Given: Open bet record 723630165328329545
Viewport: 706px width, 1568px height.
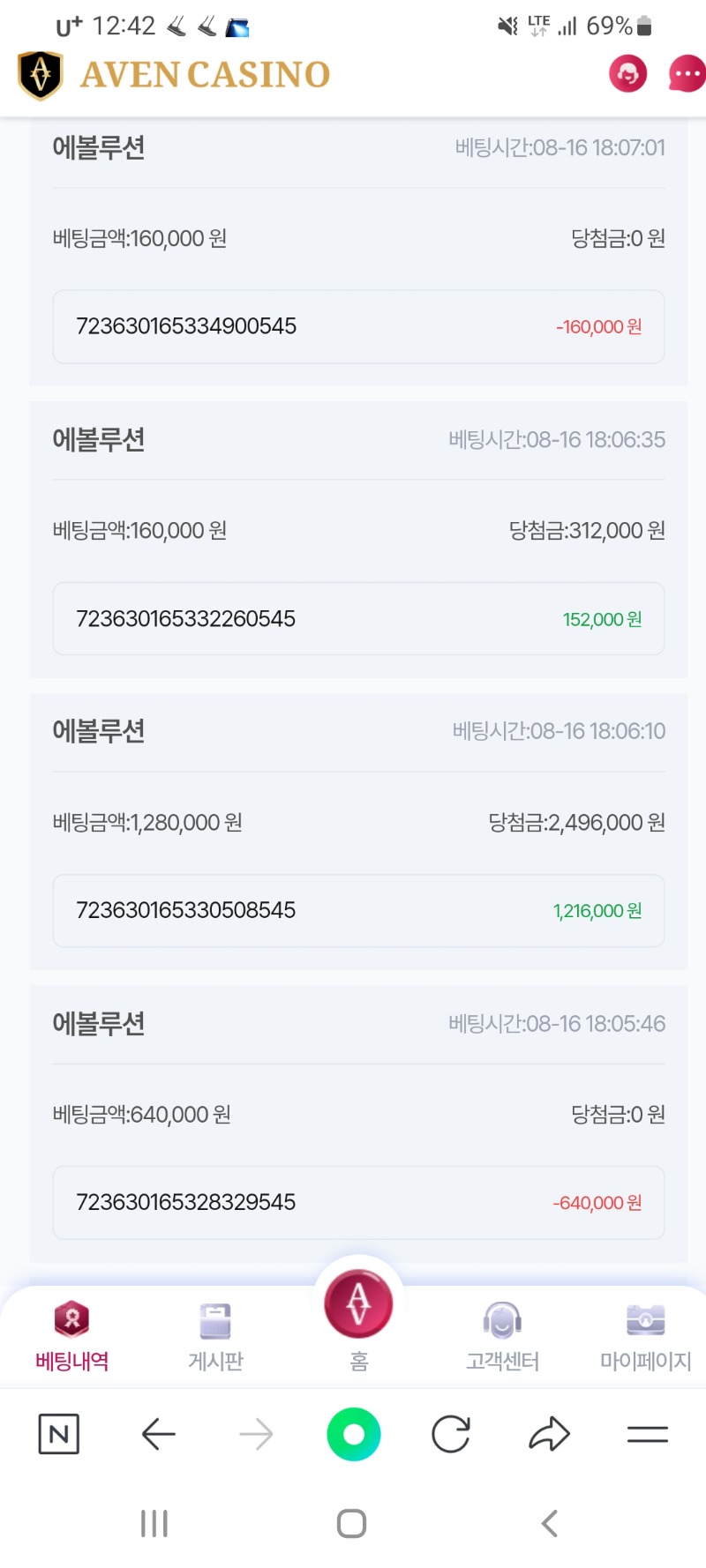Looking at the screenshot, I should [x=358, y=1203].
